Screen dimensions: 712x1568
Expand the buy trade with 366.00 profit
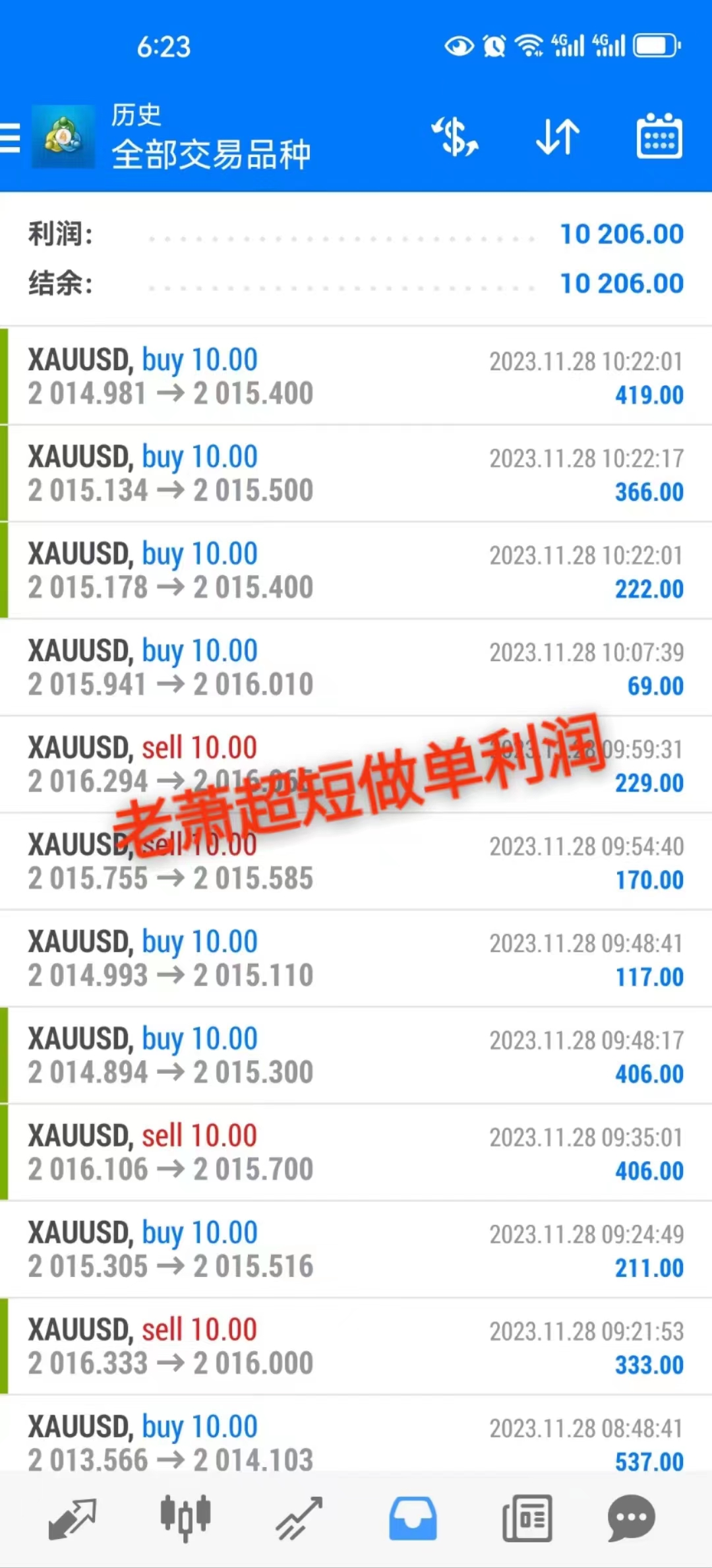point(356,474)
